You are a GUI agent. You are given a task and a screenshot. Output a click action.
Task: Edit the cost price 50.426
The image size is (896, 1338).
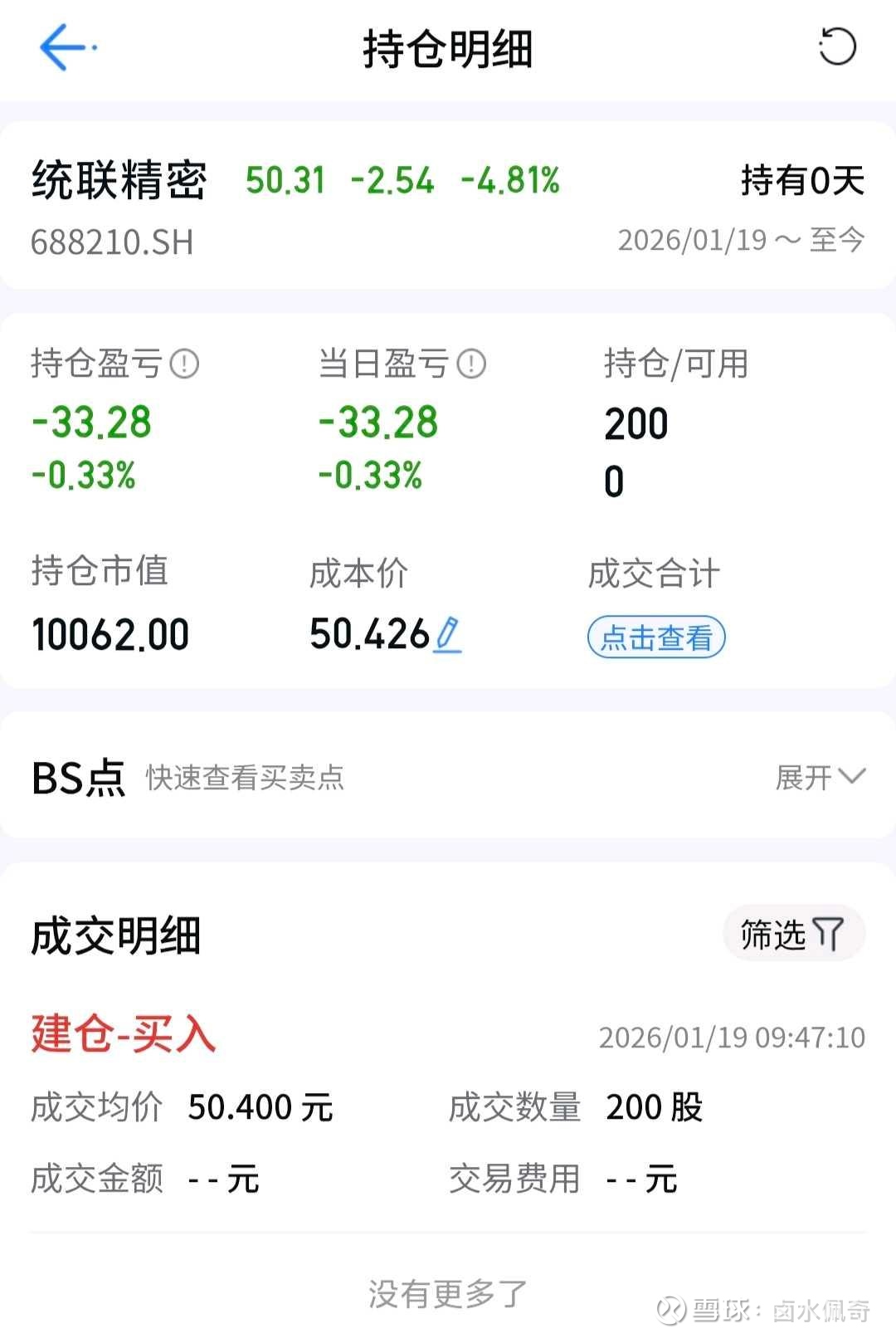(x=448, y=635)
